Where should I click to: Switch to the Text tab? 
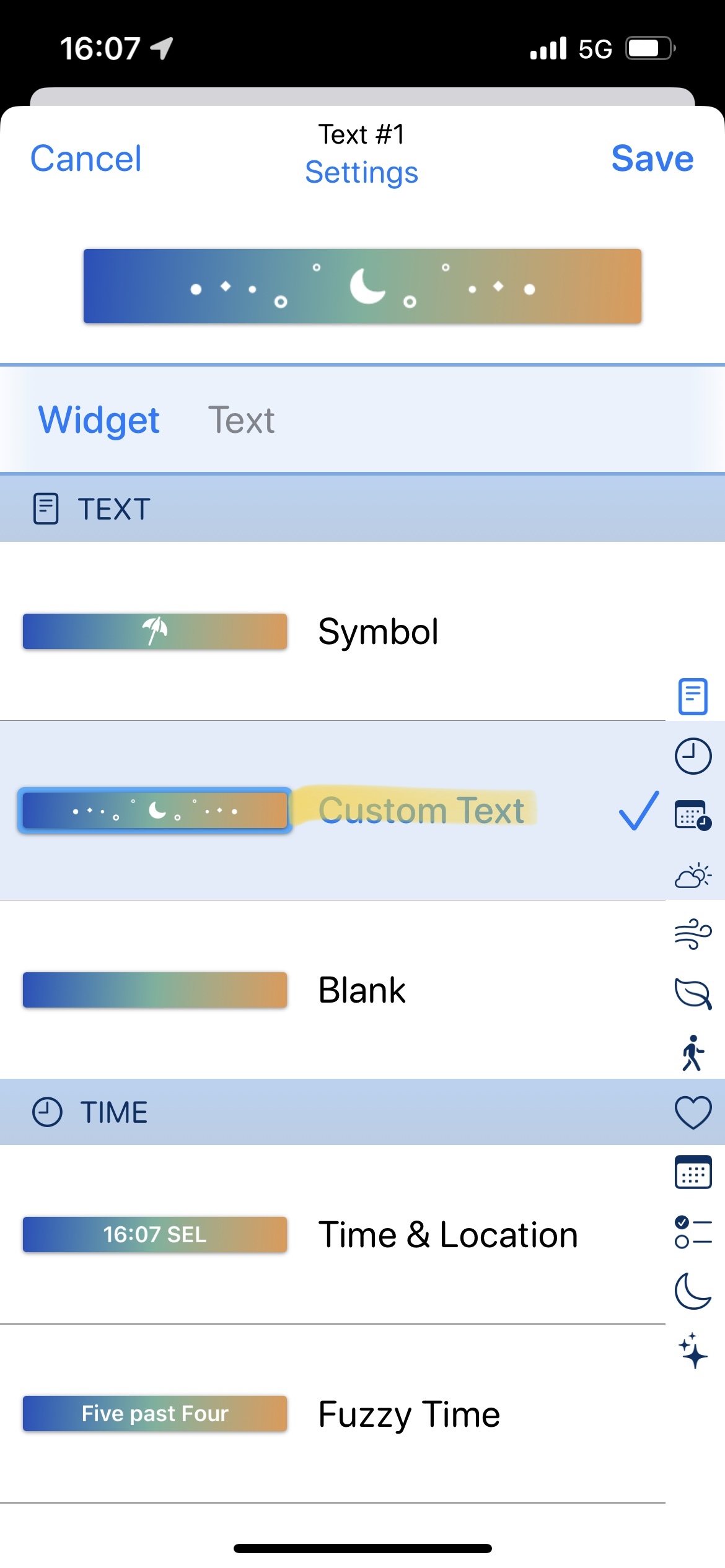(x=241, y=420)
